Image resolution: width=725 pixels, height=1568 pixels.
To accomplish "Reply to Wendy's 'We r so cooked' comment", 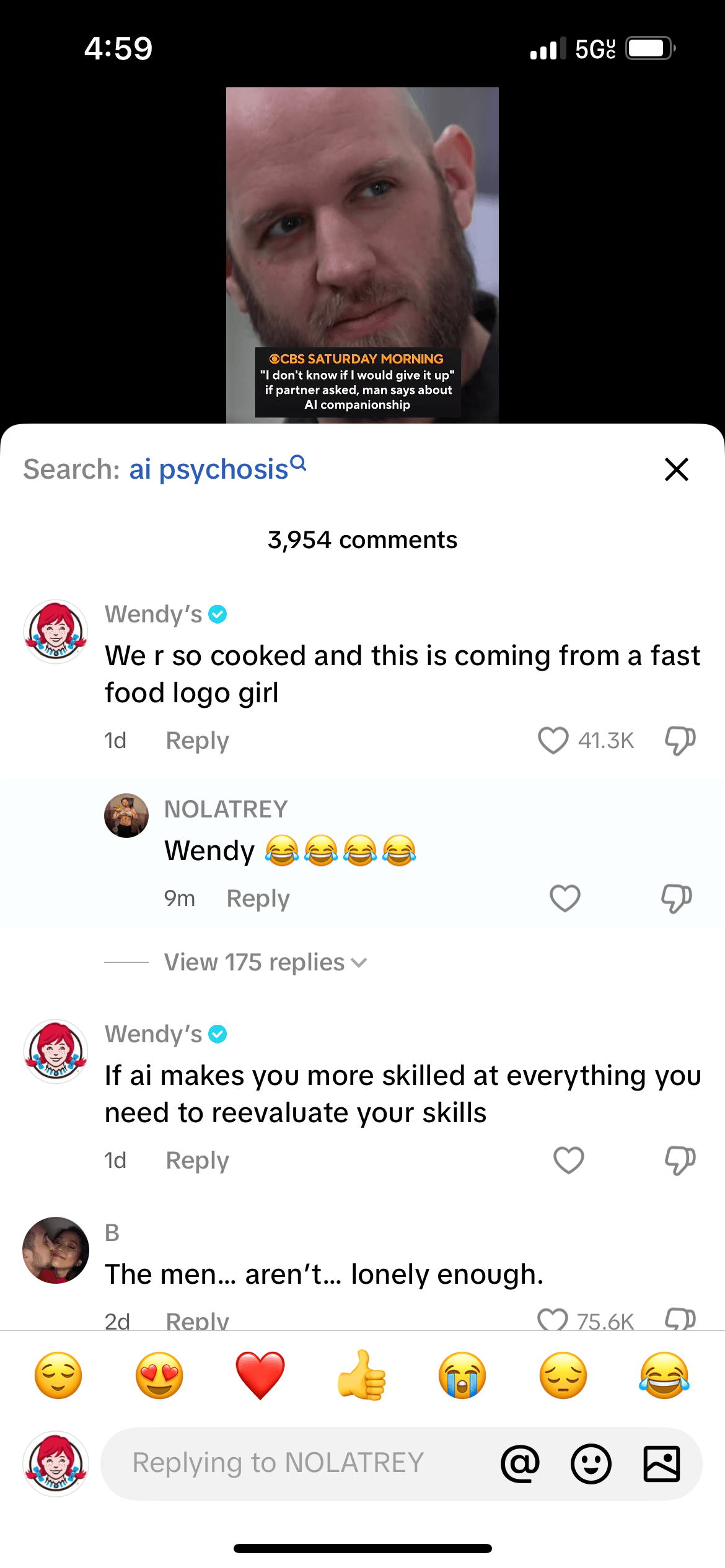I will coord(197,741).
